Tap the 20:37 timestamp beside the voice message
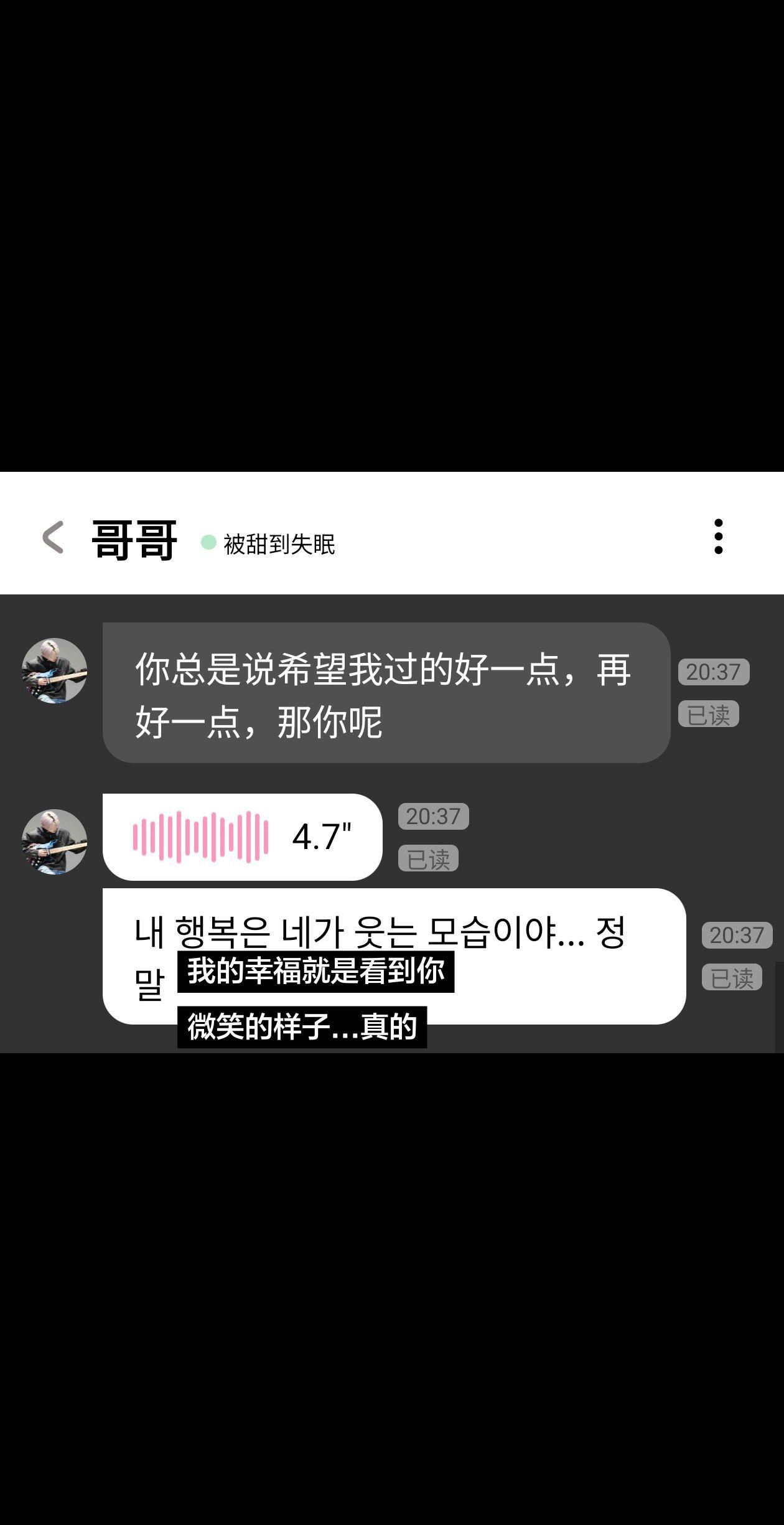Image resolution: width=784 pixels, height=1525 pixels. coord(434,817)
